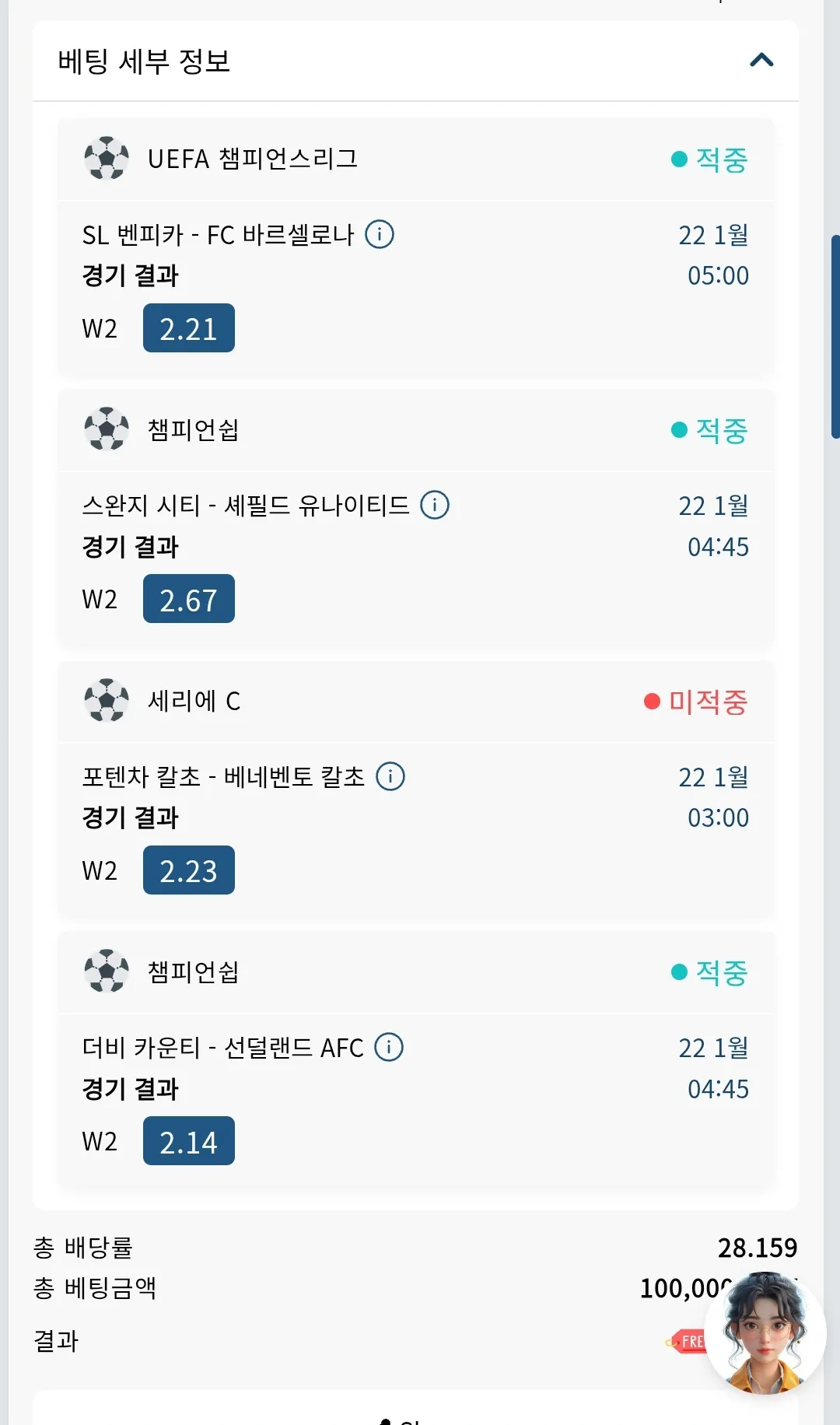Collapse the 베팅 세부 정보 section
840x1425 pixels.
(x=761, y=61)
